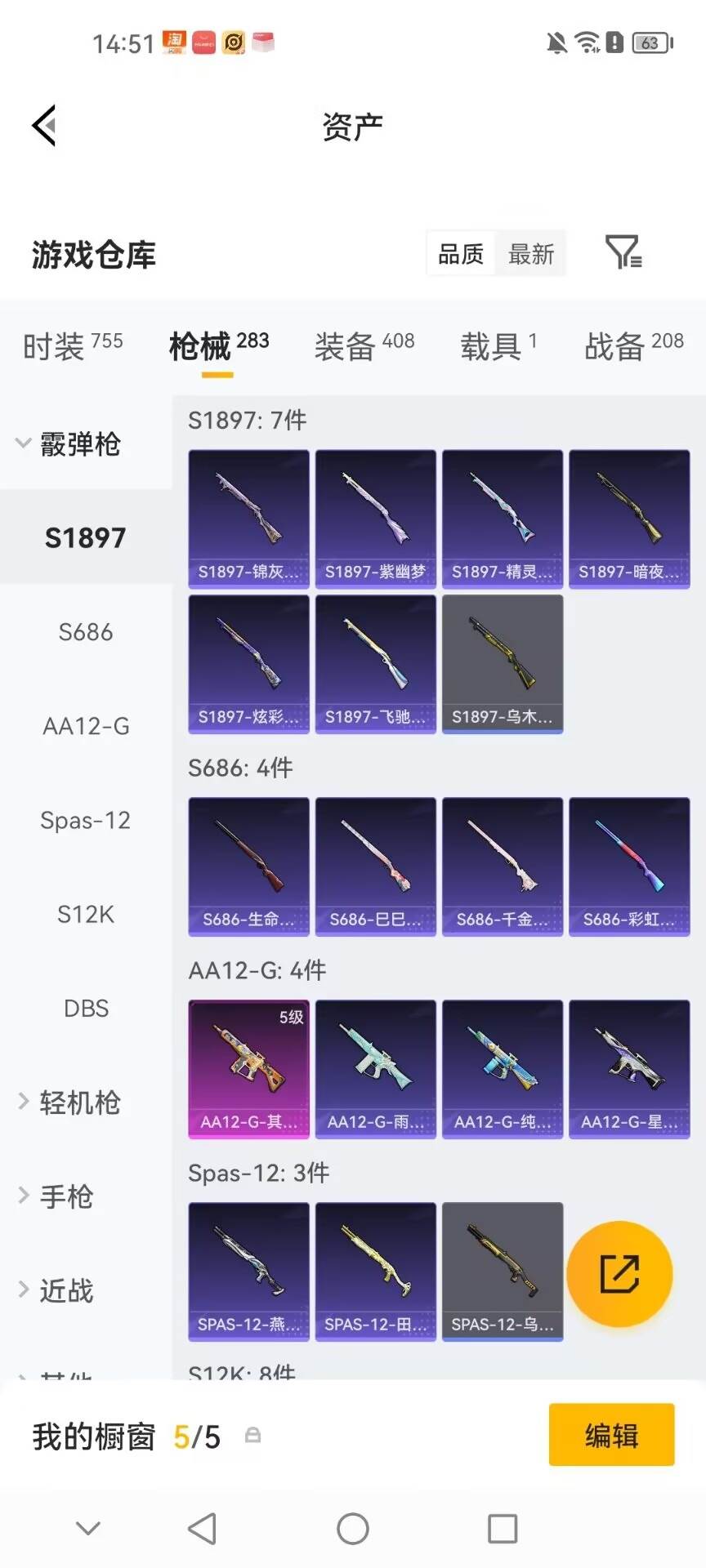Tap 编辑 to edit my showcase

611,1435
